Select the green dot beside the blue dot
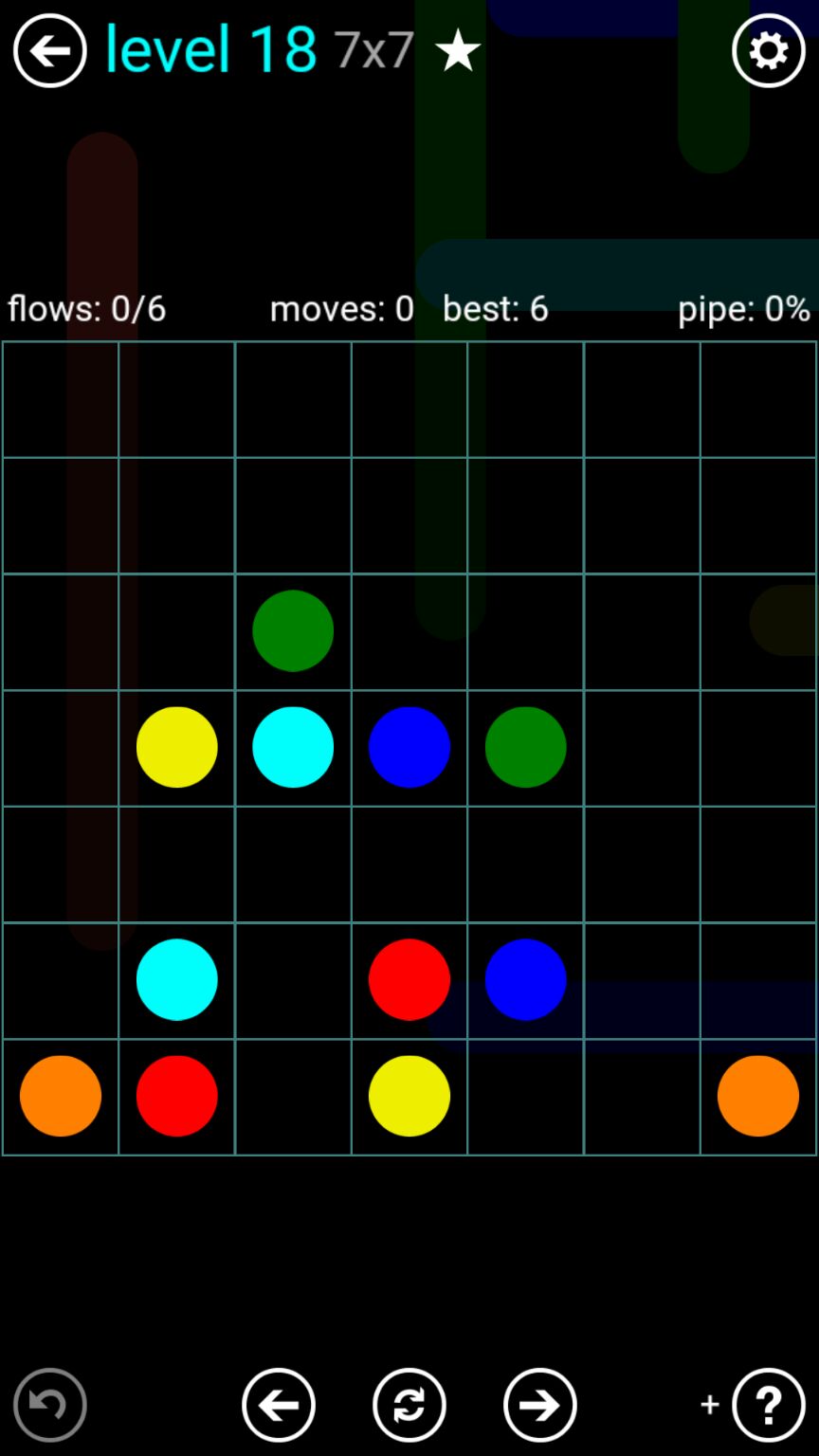The image size is (819, 1456). [525, 747]
